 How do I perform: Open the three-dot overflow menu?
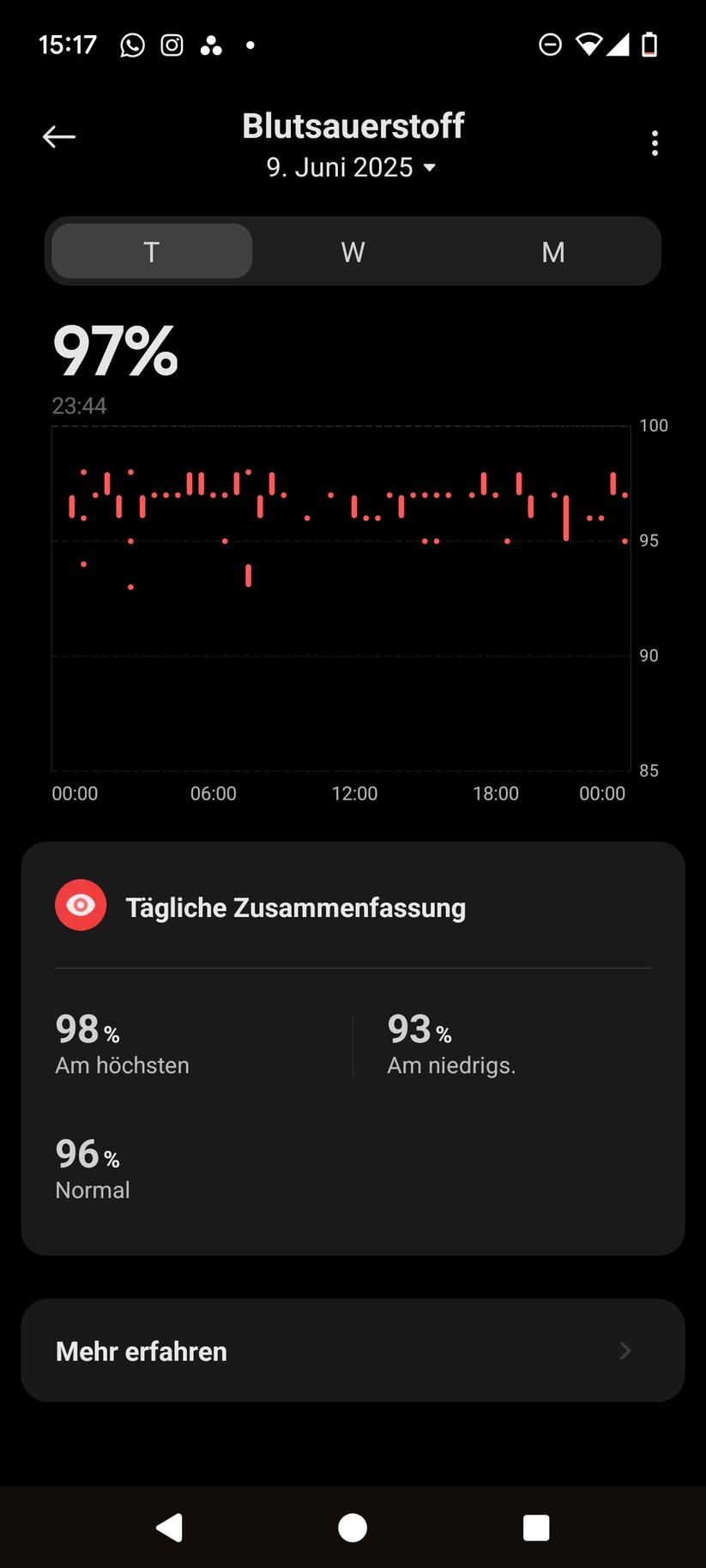click(655, 143)
